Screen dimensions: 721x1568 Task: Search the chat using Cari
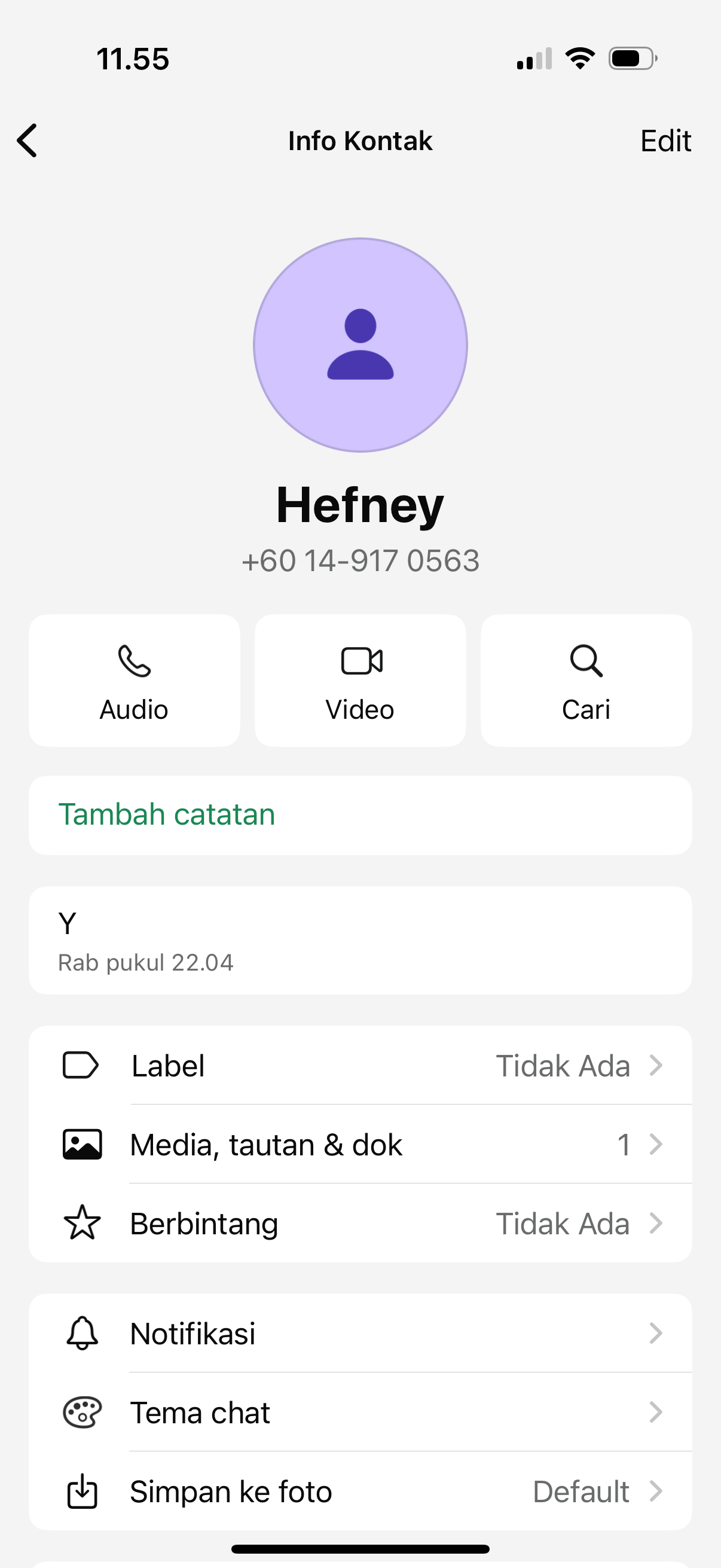pyautogui.click(x=586, y=681)
